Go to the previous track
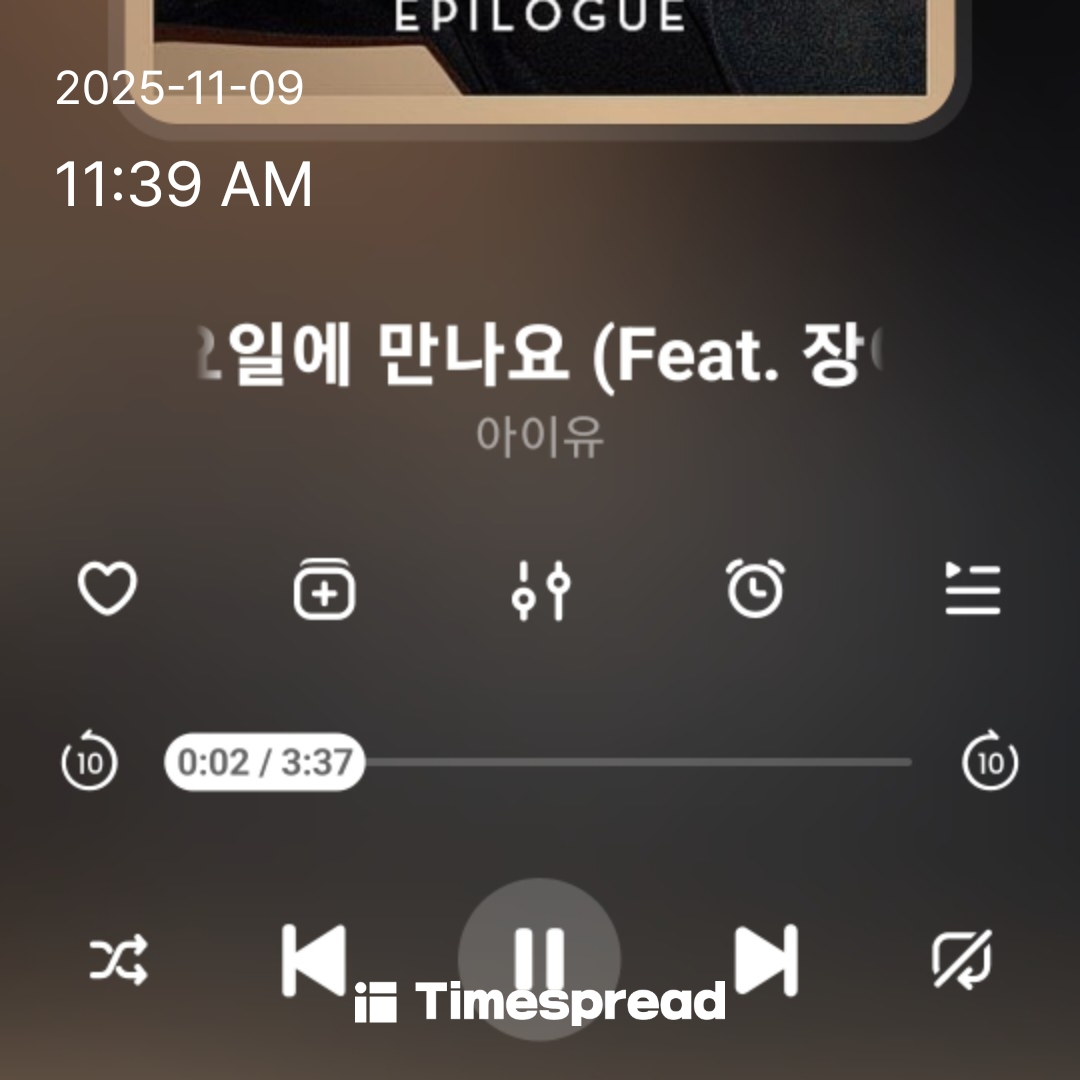 pos(314,960)
